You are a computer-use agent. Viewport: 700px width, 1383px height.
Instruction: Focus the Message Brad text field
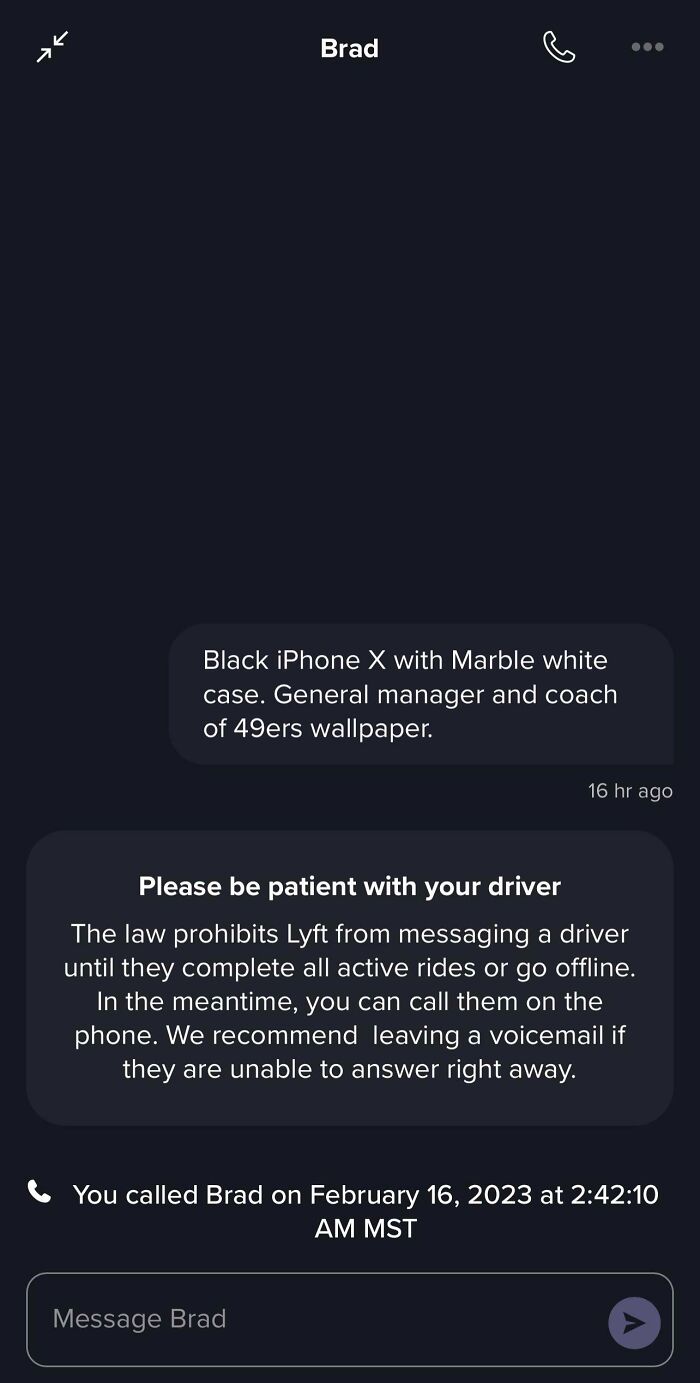[320, 1319]
